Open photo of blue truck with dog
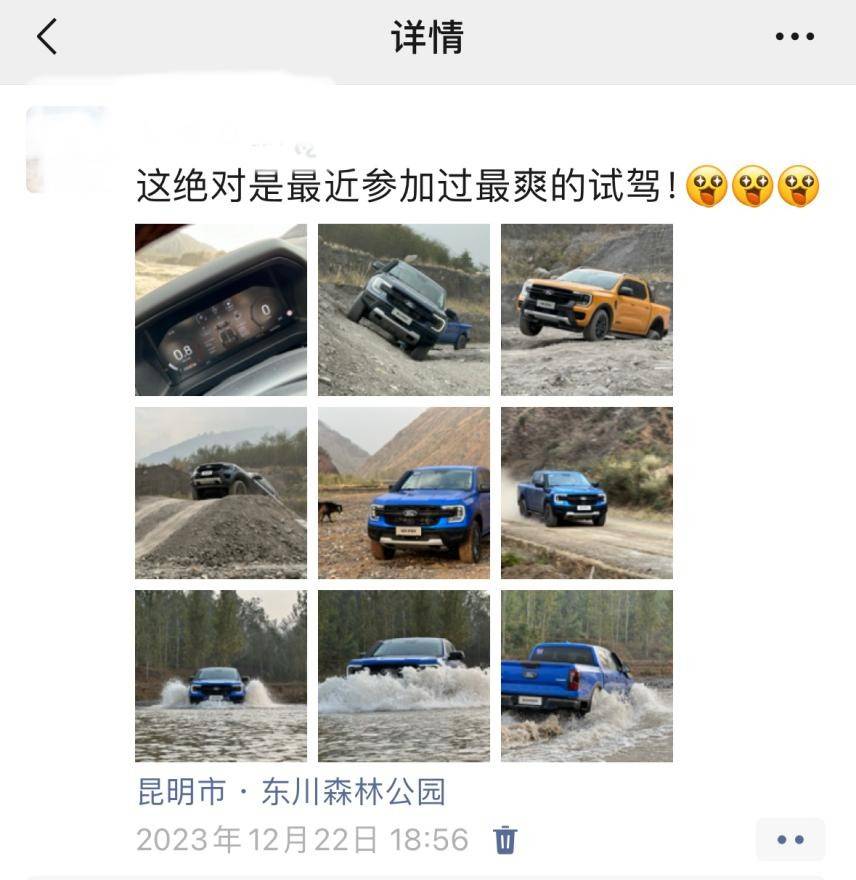The width and height of the screenshot is (856, 880). point(404,493)
